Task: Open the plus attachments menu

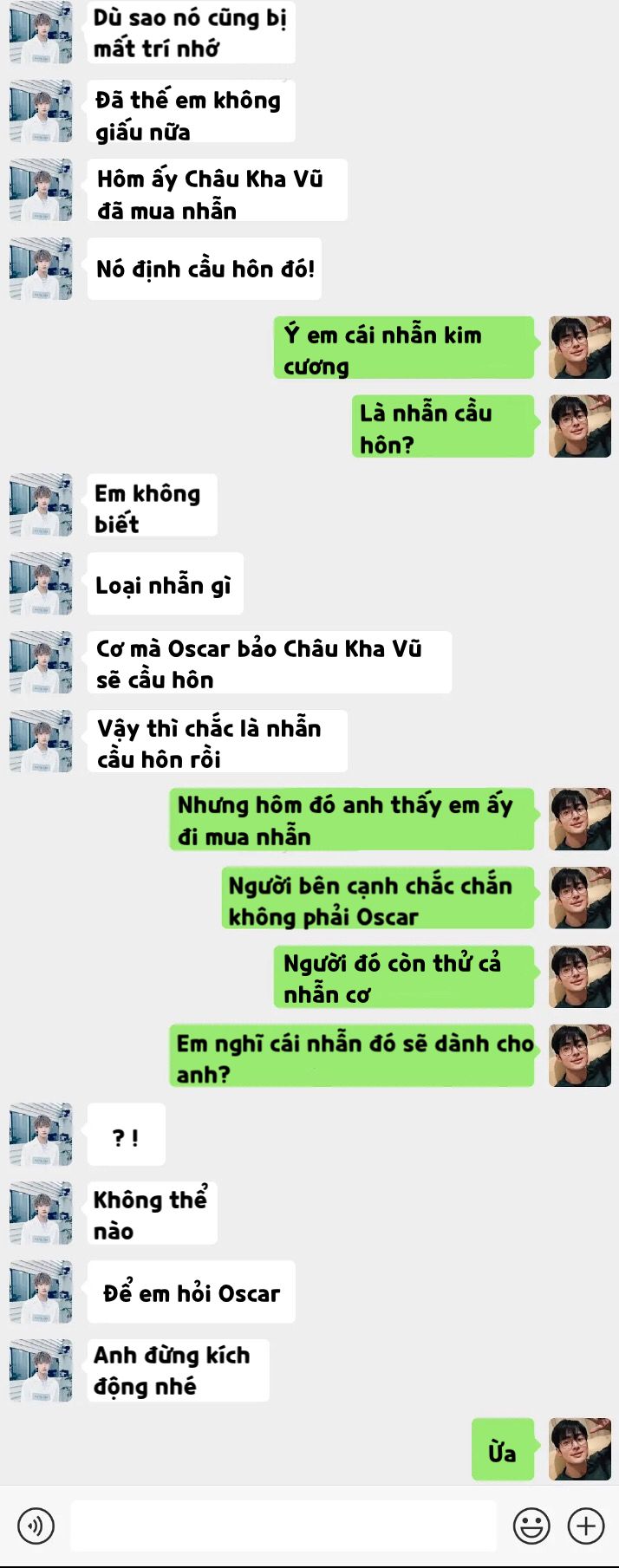Action: coord(586,1526)
